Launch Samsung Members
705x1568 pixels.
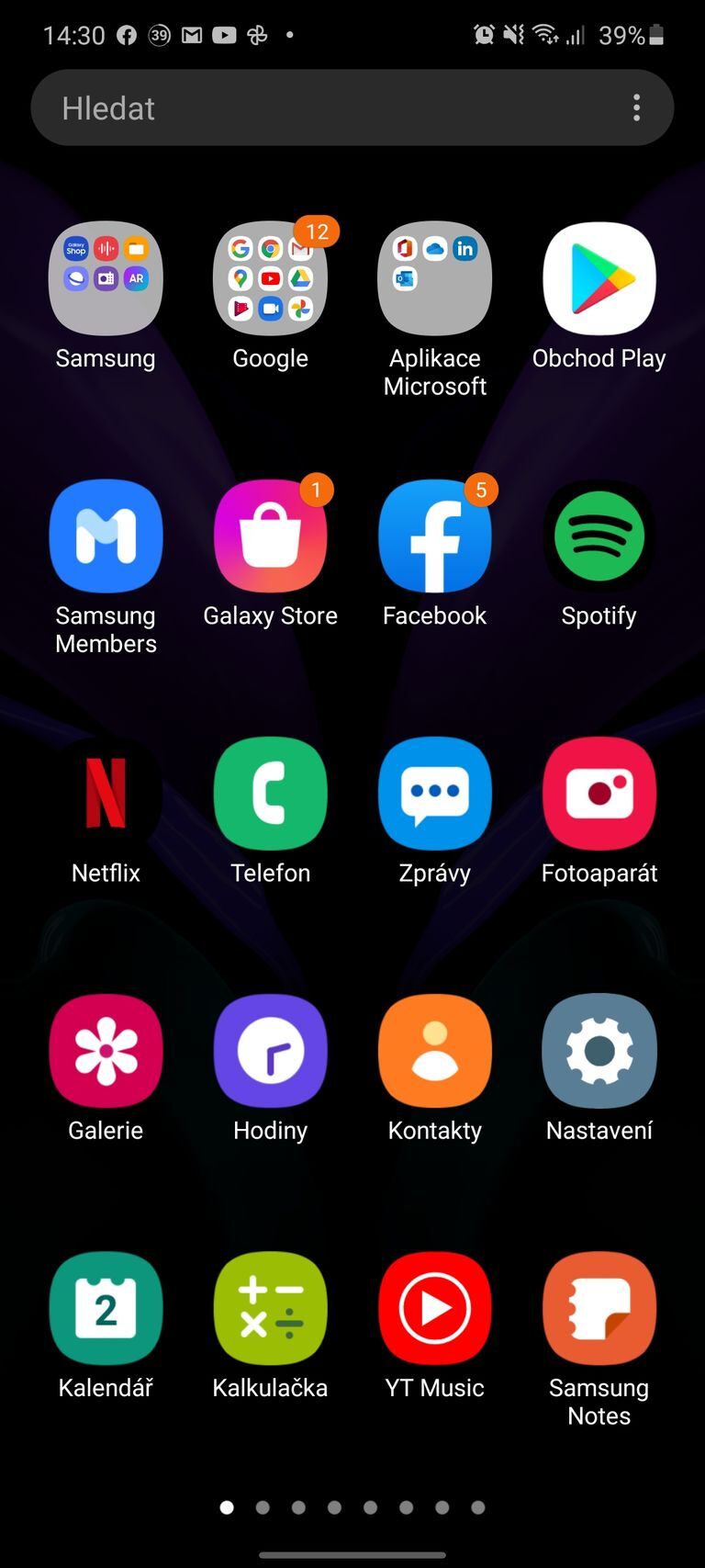pyautogui.click(x=106, y=536)
